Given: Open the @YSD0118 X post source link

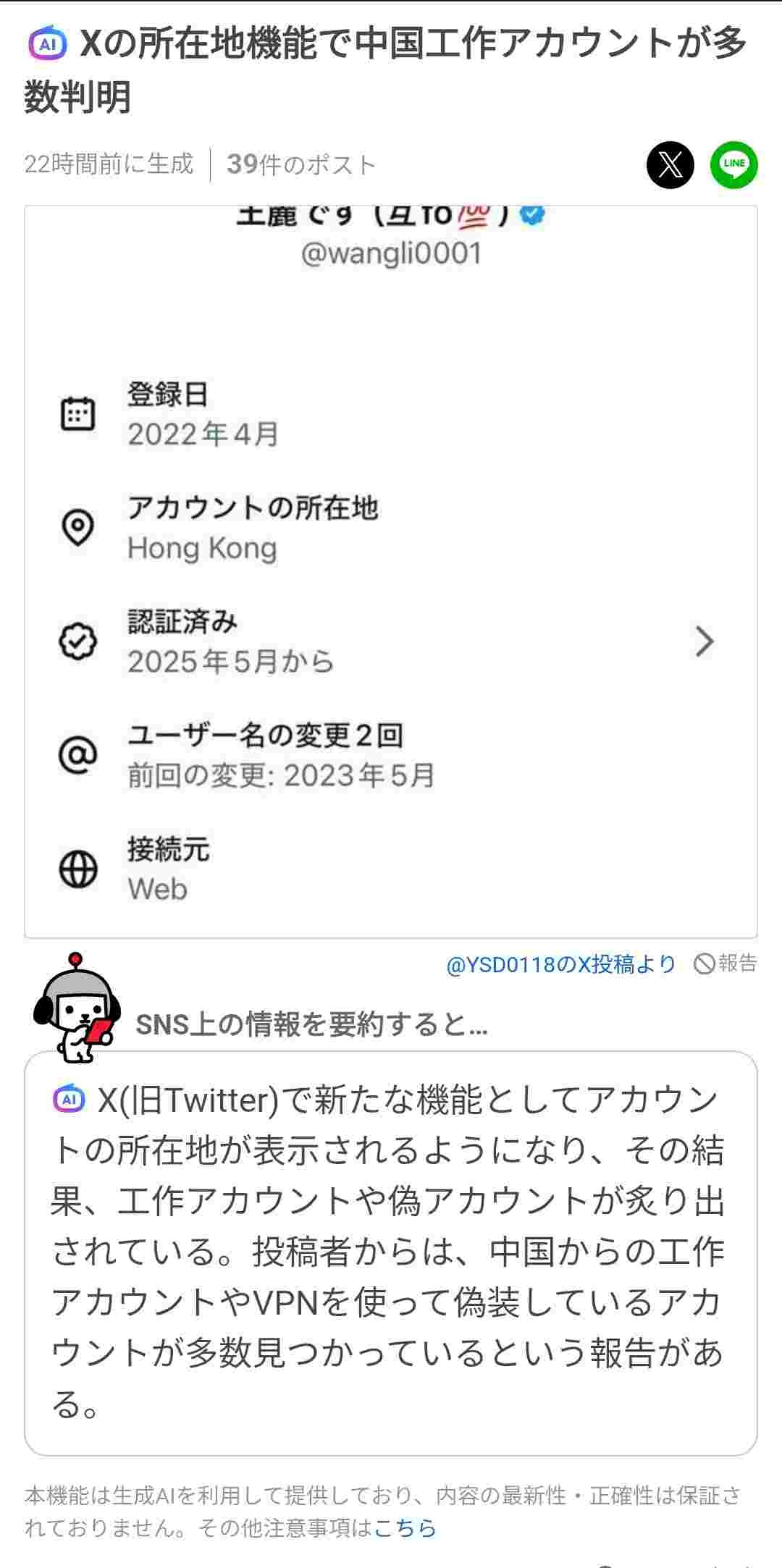Looking at the screenshot, I should [561, 964].
